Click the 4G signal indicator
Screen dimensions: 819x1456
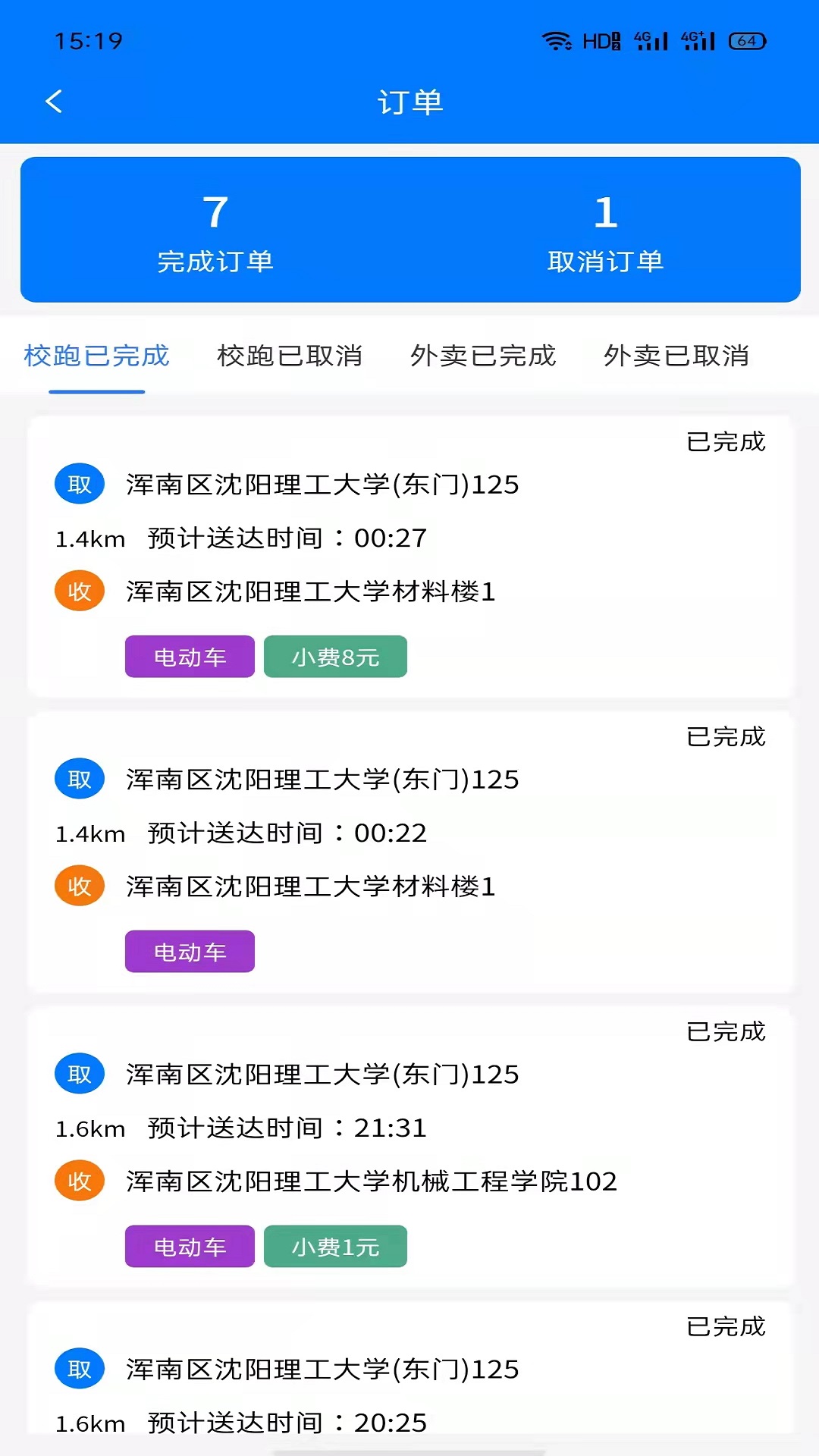[648, 40]
